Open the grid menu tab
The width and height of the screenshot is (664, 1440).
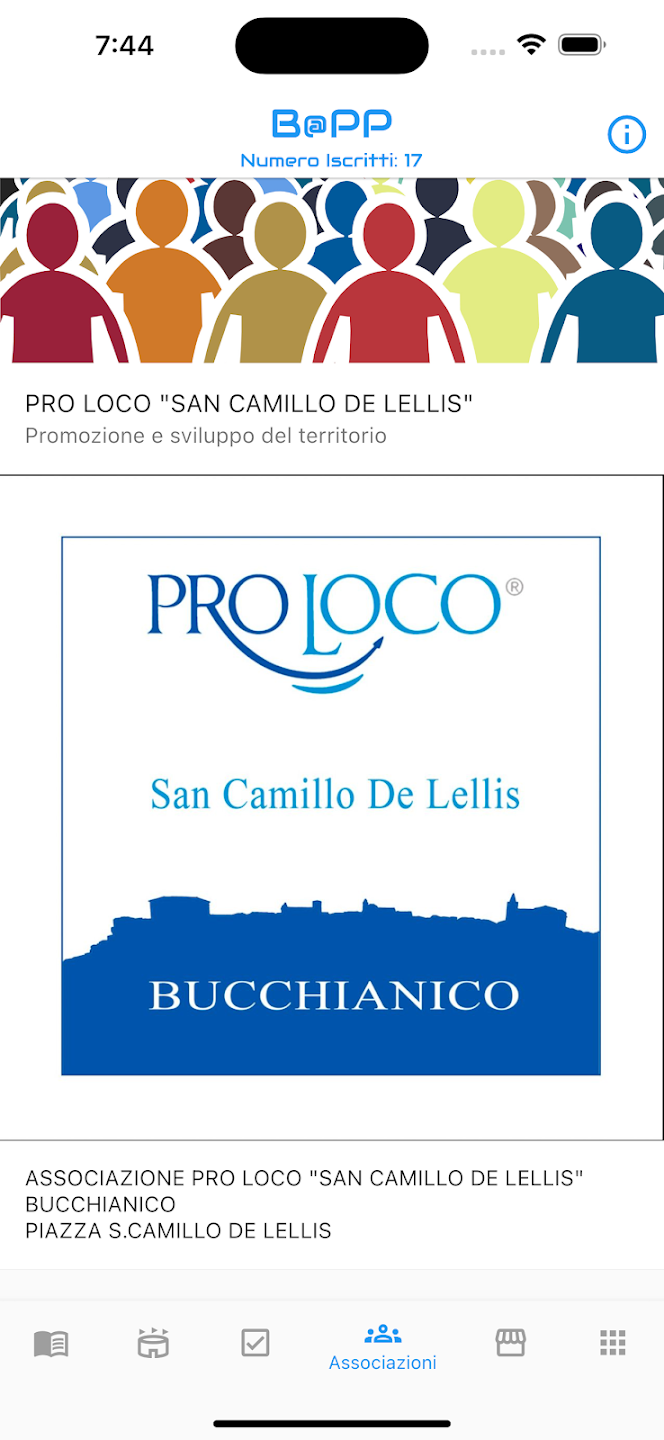[612, 1343]
